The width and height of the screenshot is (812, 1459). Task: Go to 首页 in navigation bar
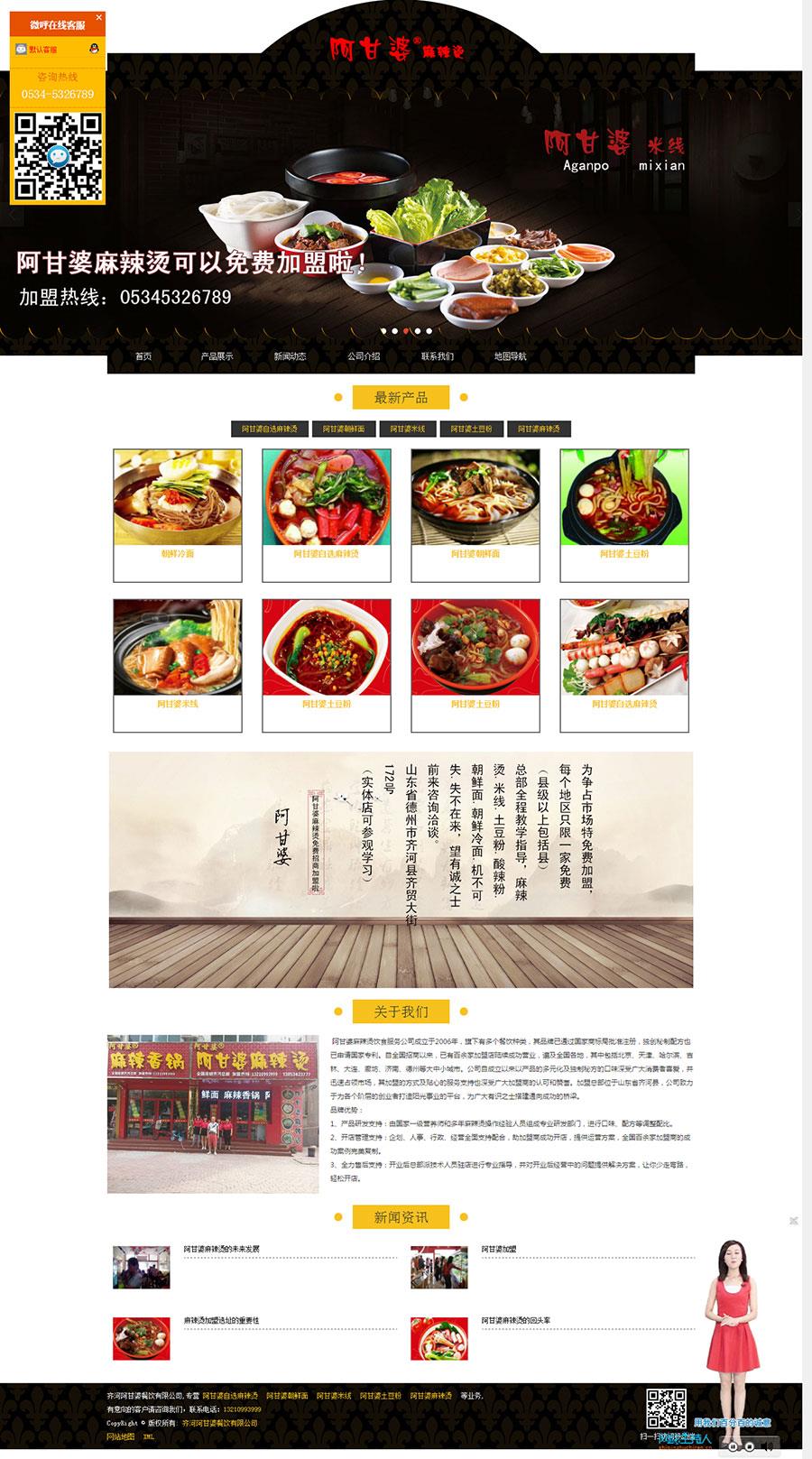pyautogui.click(x=143, y=356)
